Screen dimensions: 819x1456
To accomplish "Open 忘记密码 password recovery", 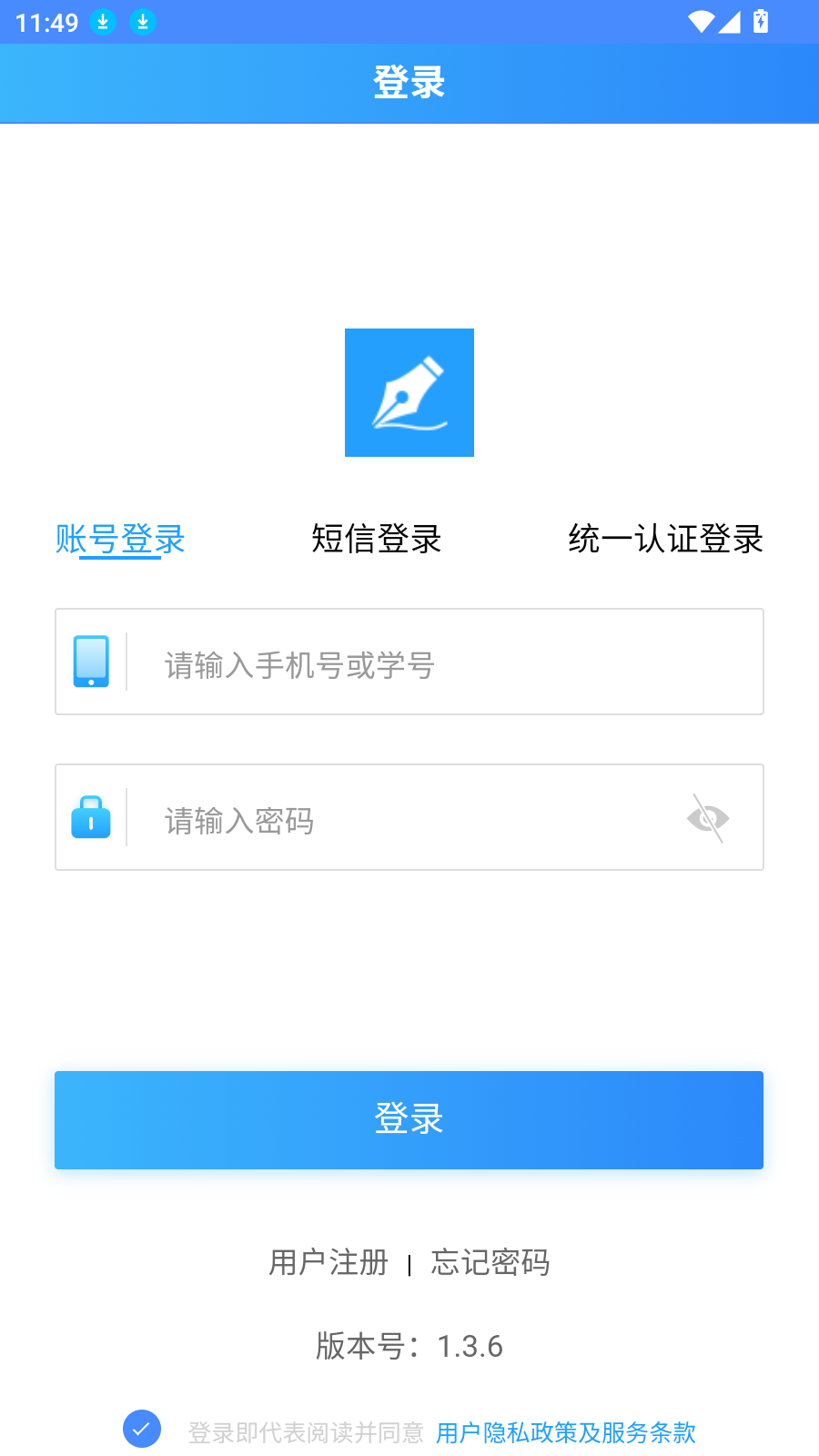I will 490,1262.
